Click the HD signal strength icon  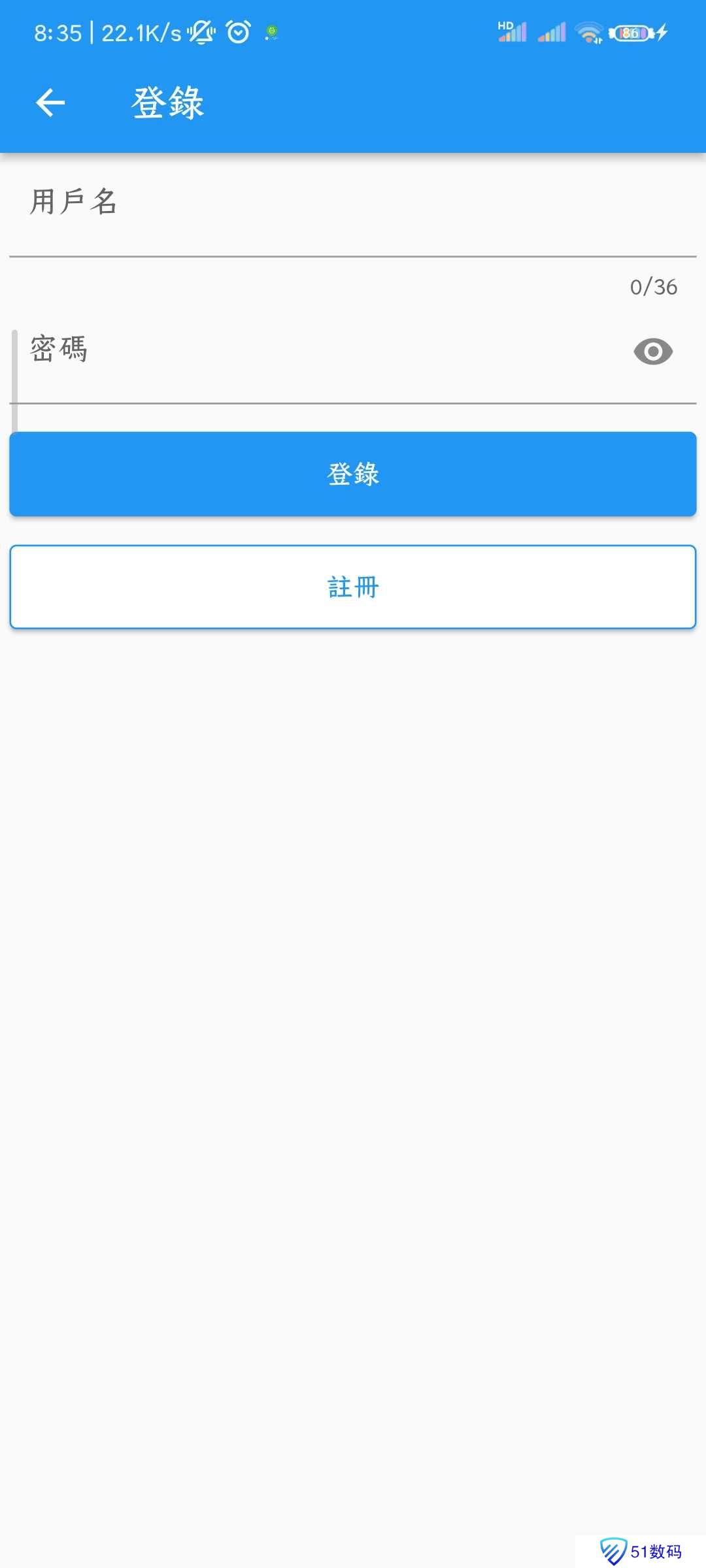click(511, 32)
